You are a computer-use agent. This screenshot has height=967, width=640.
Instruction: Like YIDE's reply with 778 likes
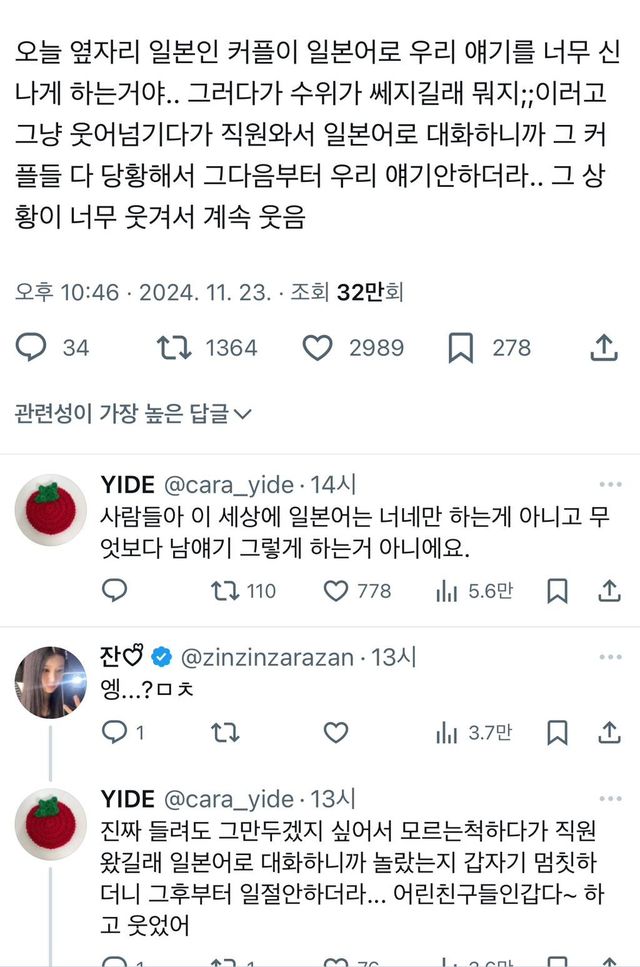coord(336,591)
